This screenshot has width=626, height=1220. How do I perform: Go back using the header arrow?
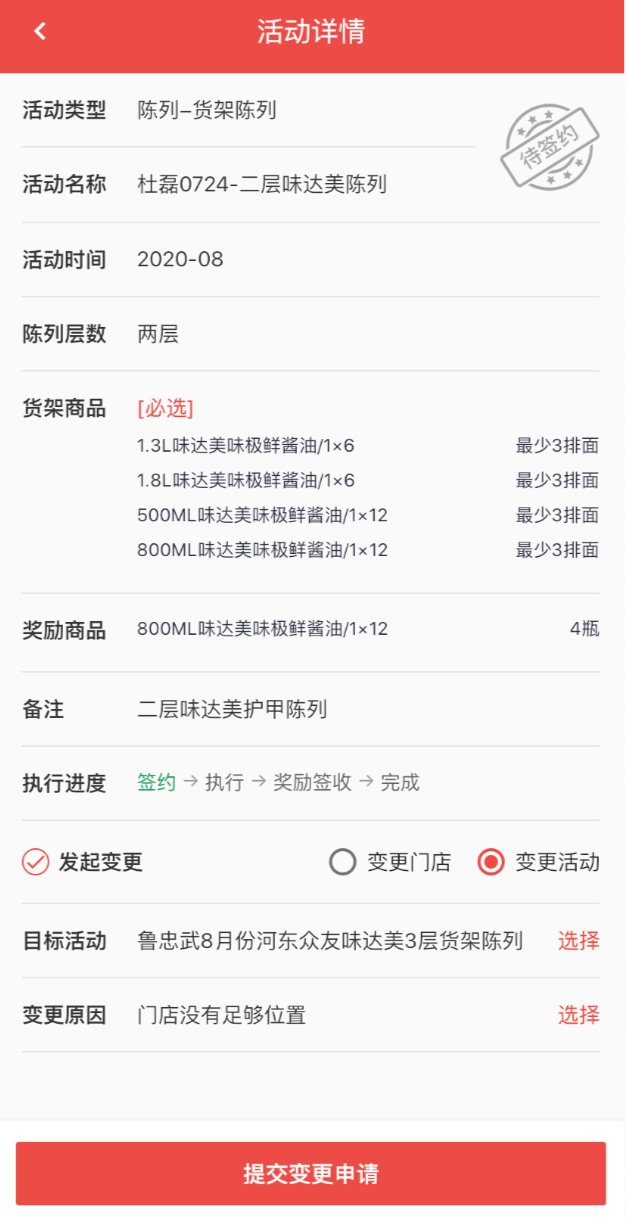pos(40,31)
